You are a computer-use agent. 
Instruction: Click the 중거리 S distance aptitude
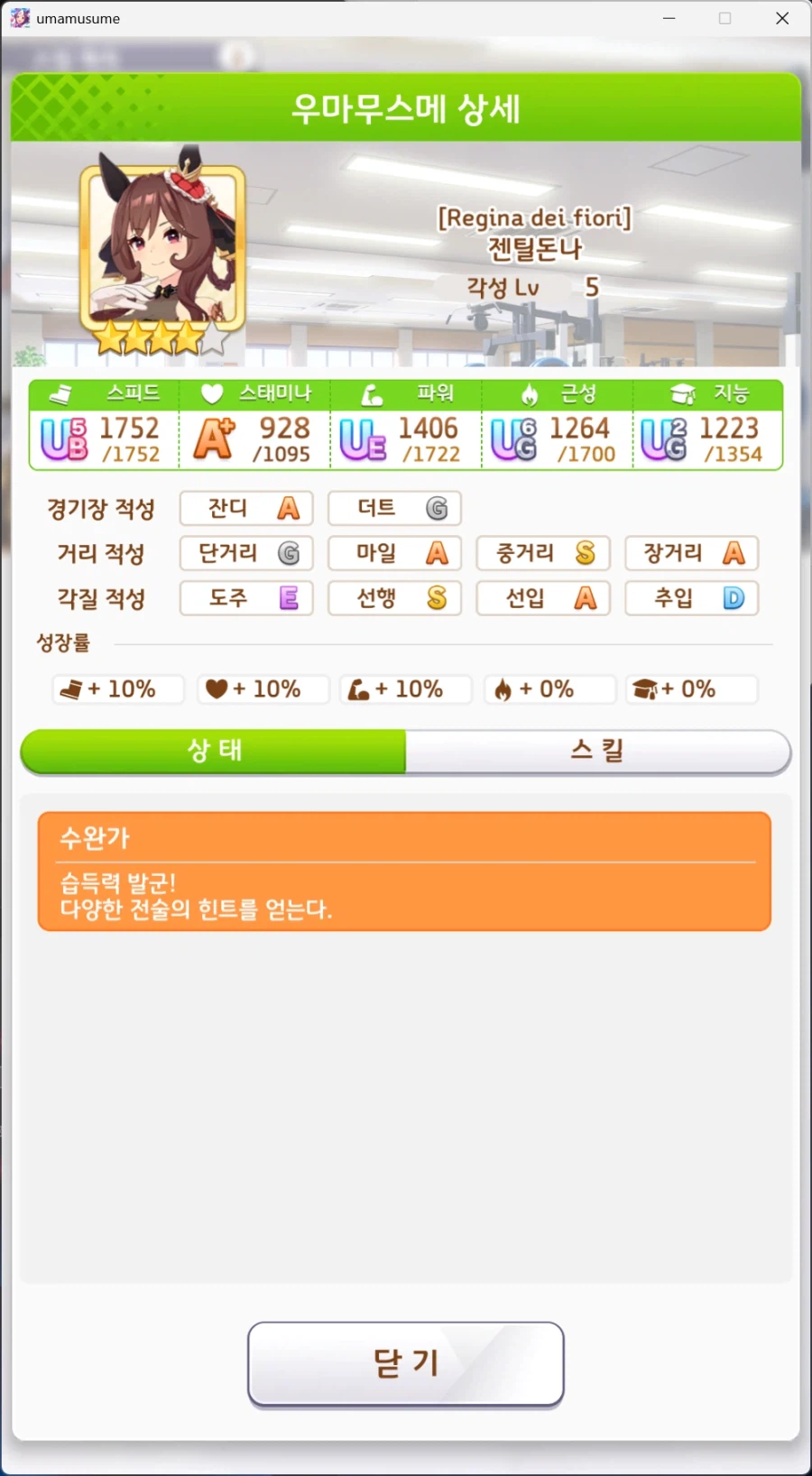point(542,553)
